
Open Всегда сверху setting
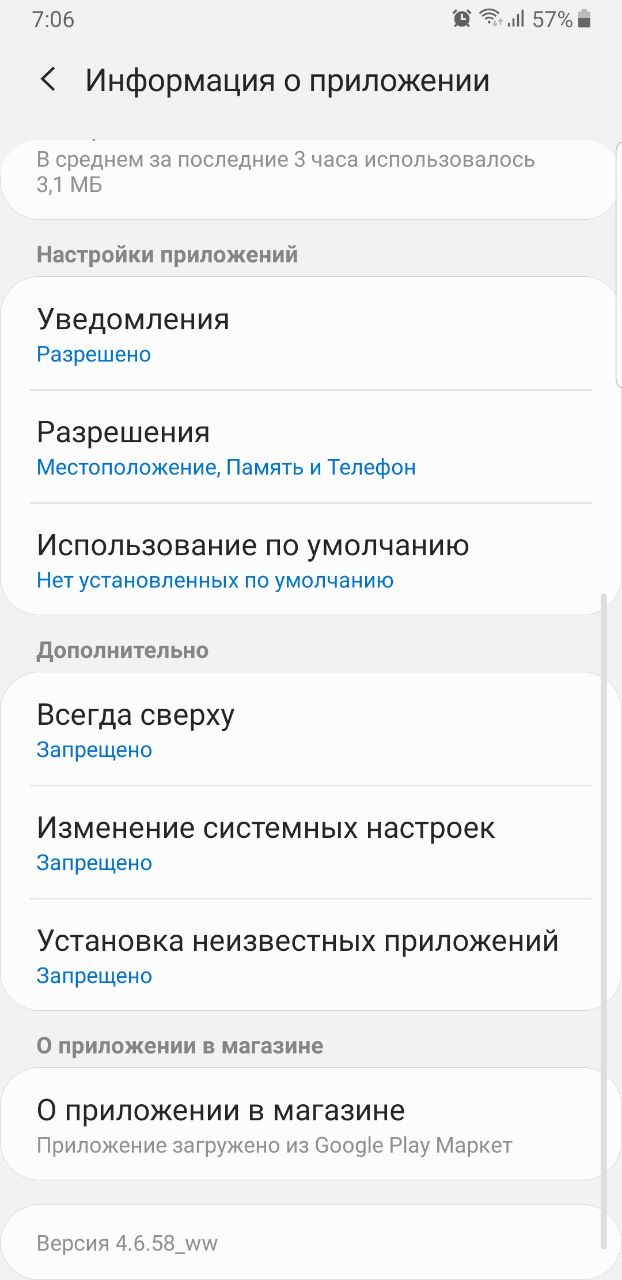[x=310, y=730]
